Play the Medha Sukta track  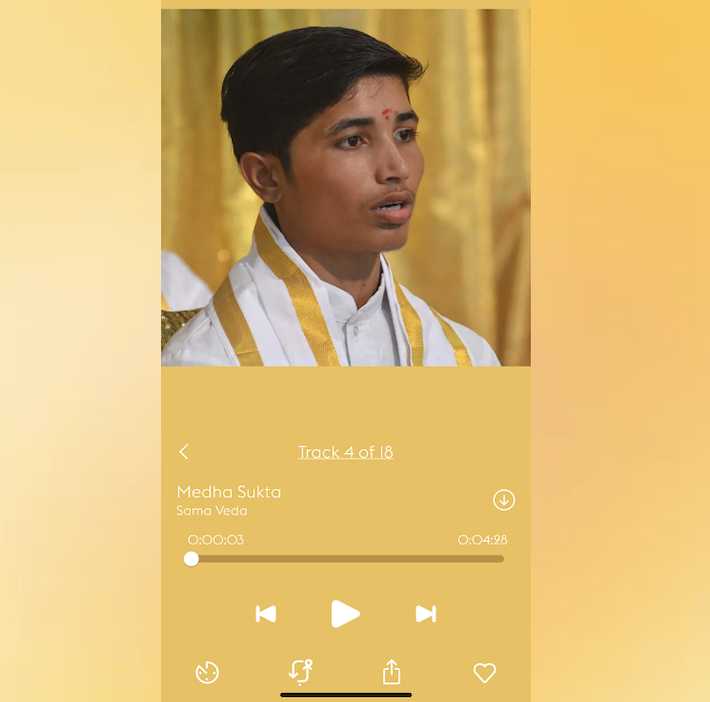coord(345,613)
